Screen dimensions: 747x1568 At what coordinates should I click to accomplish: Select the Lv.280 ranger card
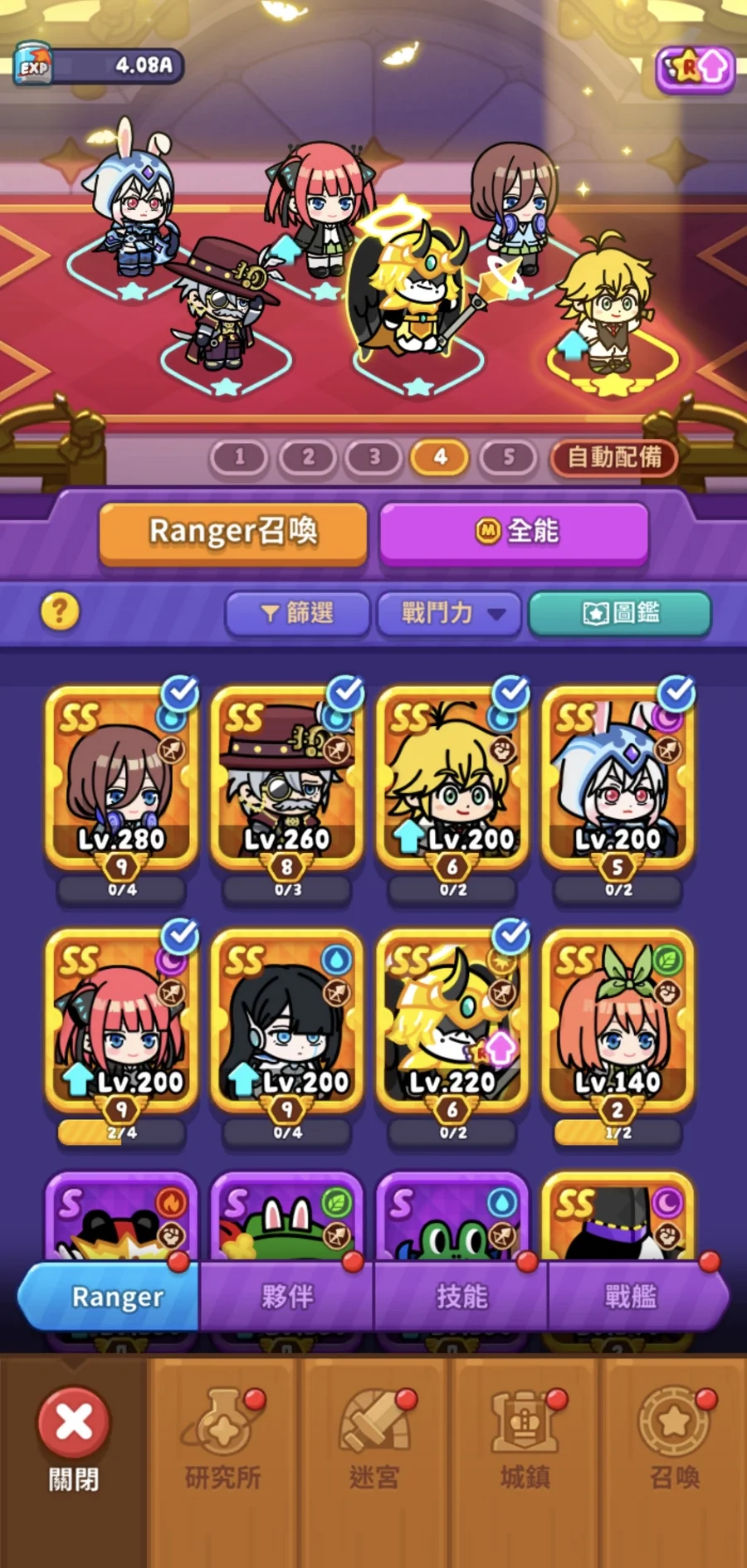coord(121,780)
